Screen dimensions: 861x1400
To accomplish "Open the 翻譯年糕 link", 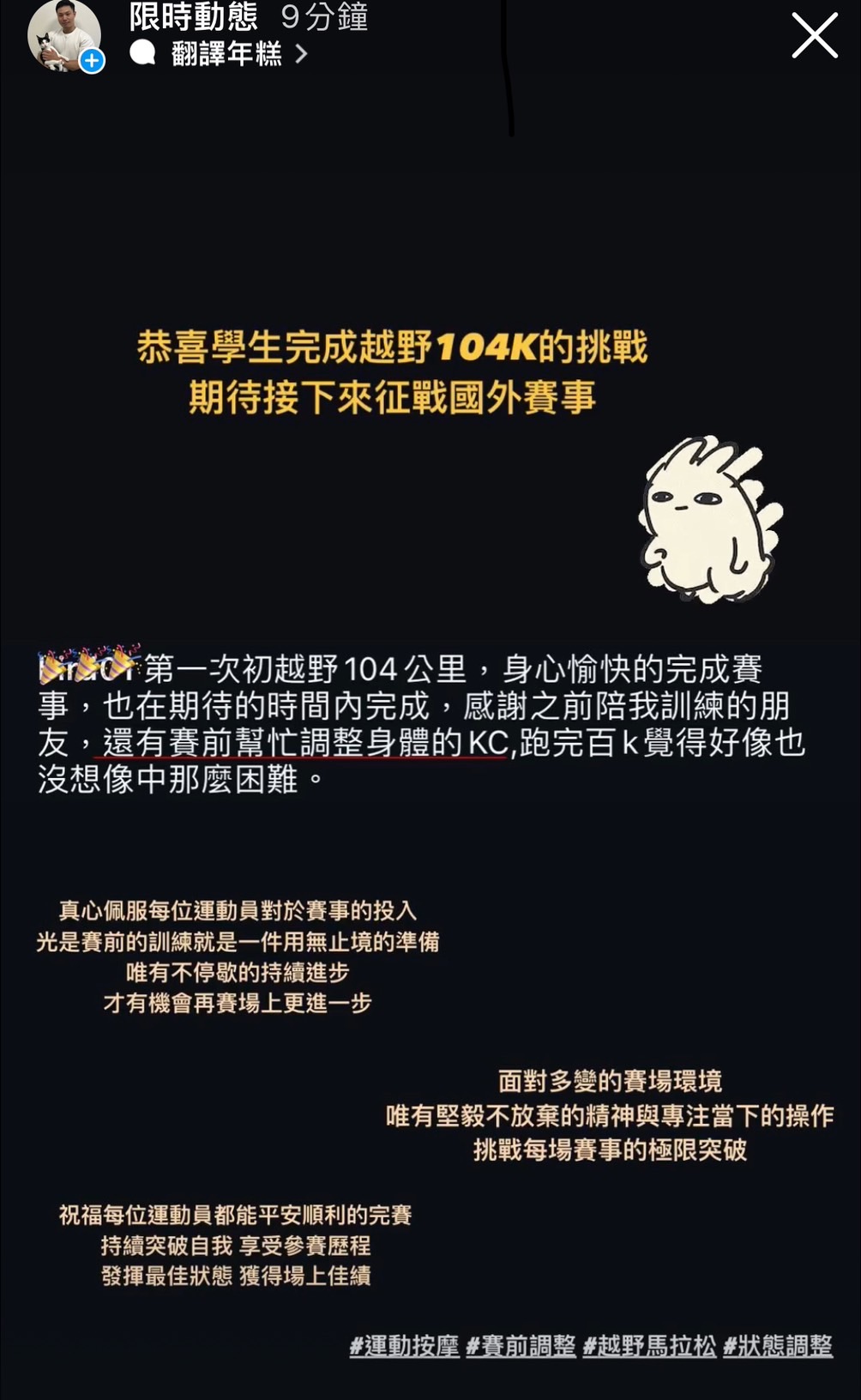I will pos(226,54).
